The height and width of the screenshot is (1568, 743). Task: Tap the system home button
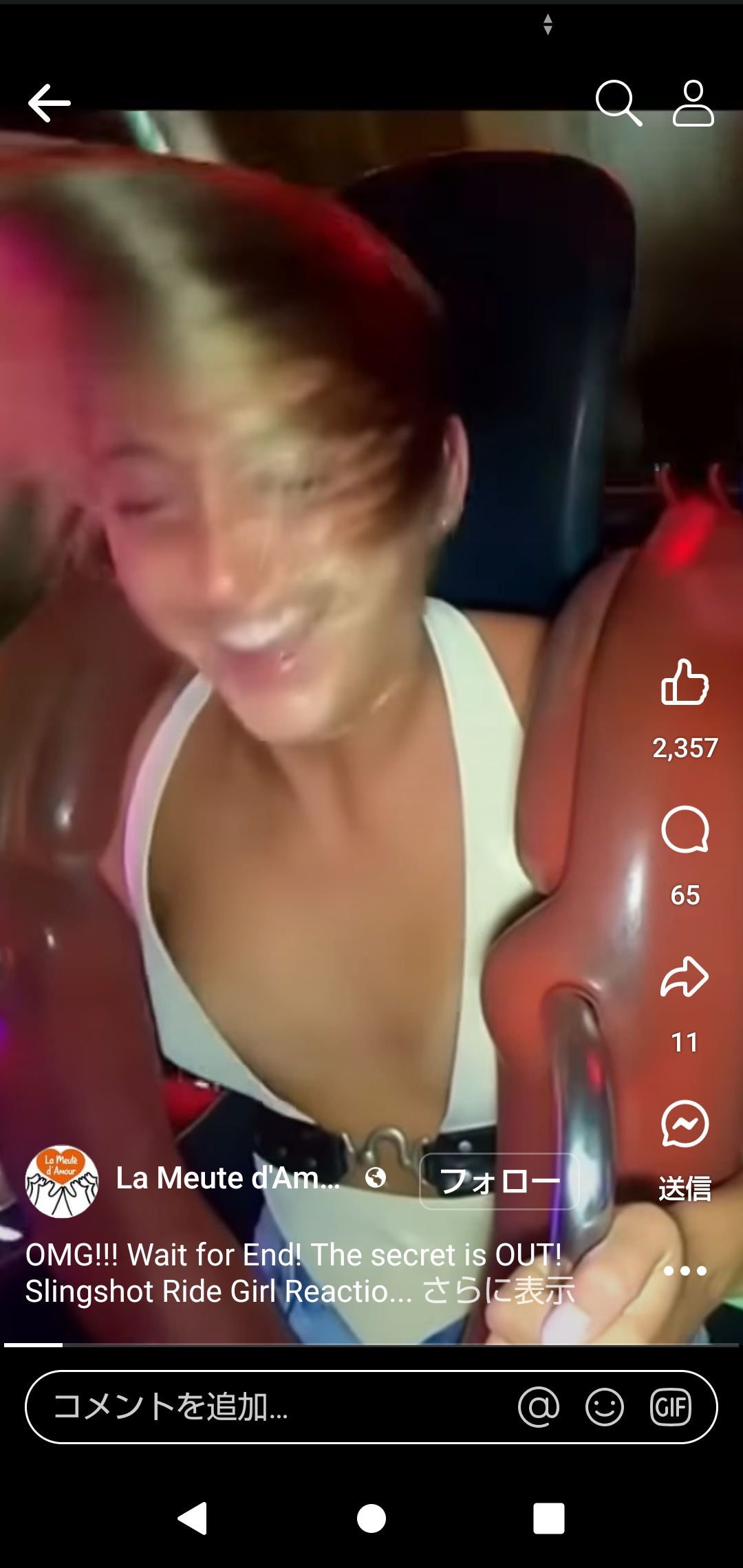pos(371,1518)
